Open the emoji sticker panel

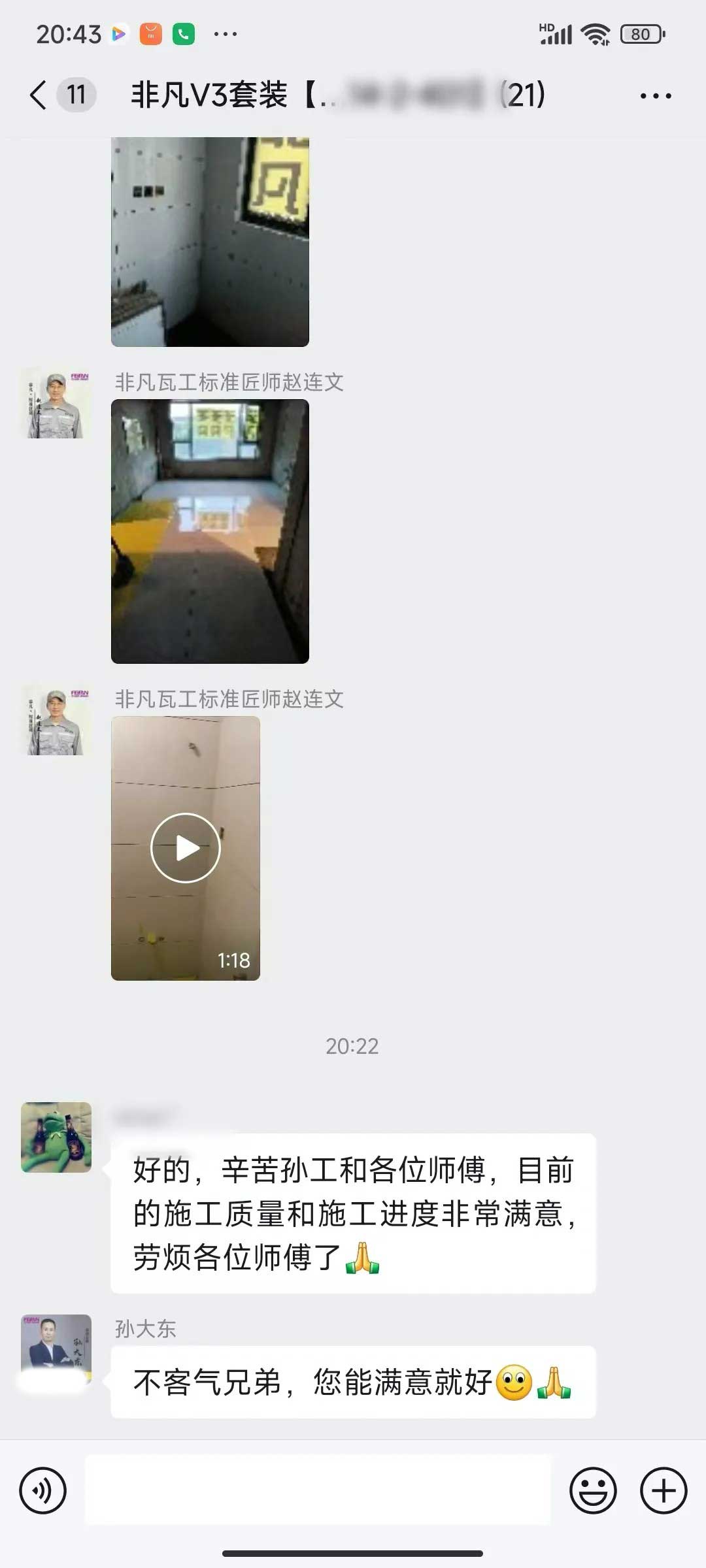pyautogui.click(x=593, y=1491)
